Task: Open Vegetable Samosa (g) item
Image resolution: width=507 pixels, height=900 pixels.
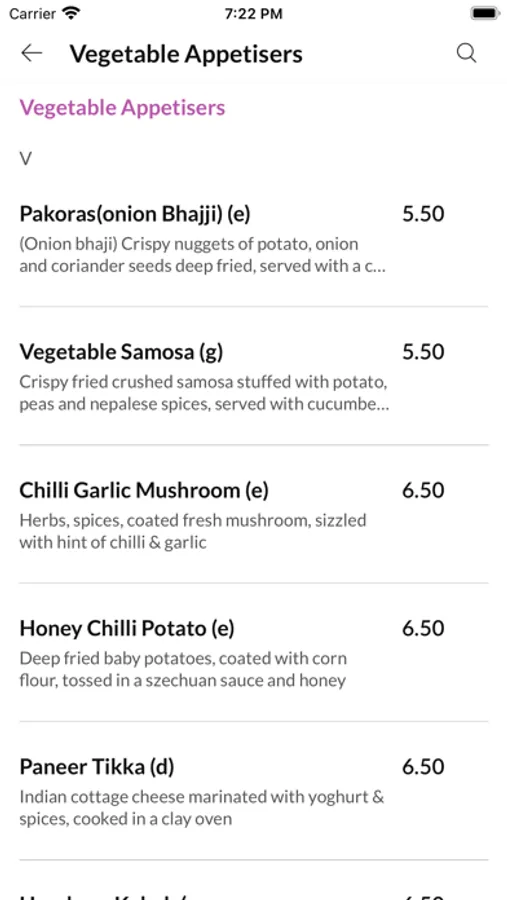Action: 253,376
